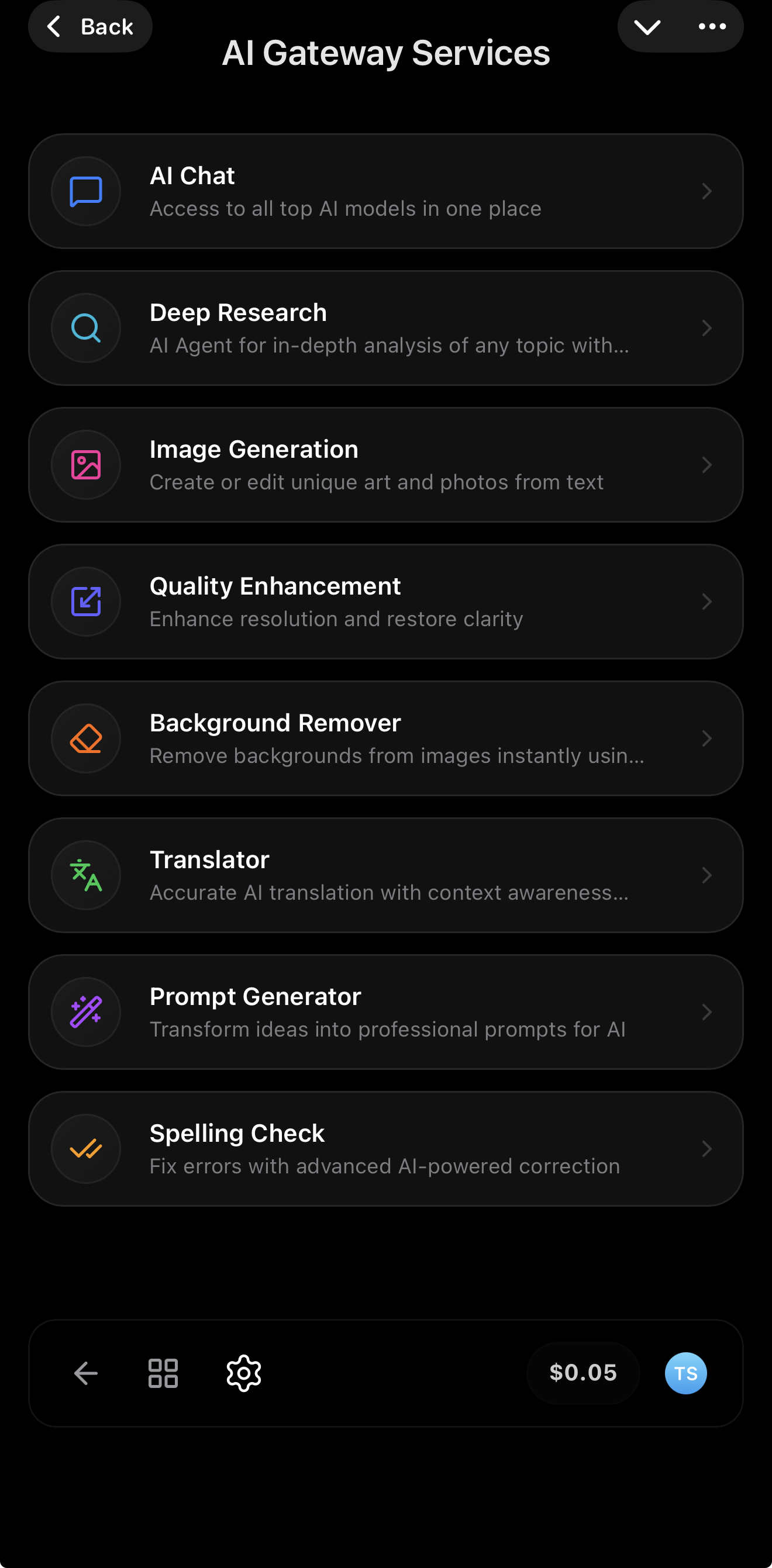Collapse the page using top-right down chevron
This screenshot has width=772, height=1568.
(x=648, y=26)
